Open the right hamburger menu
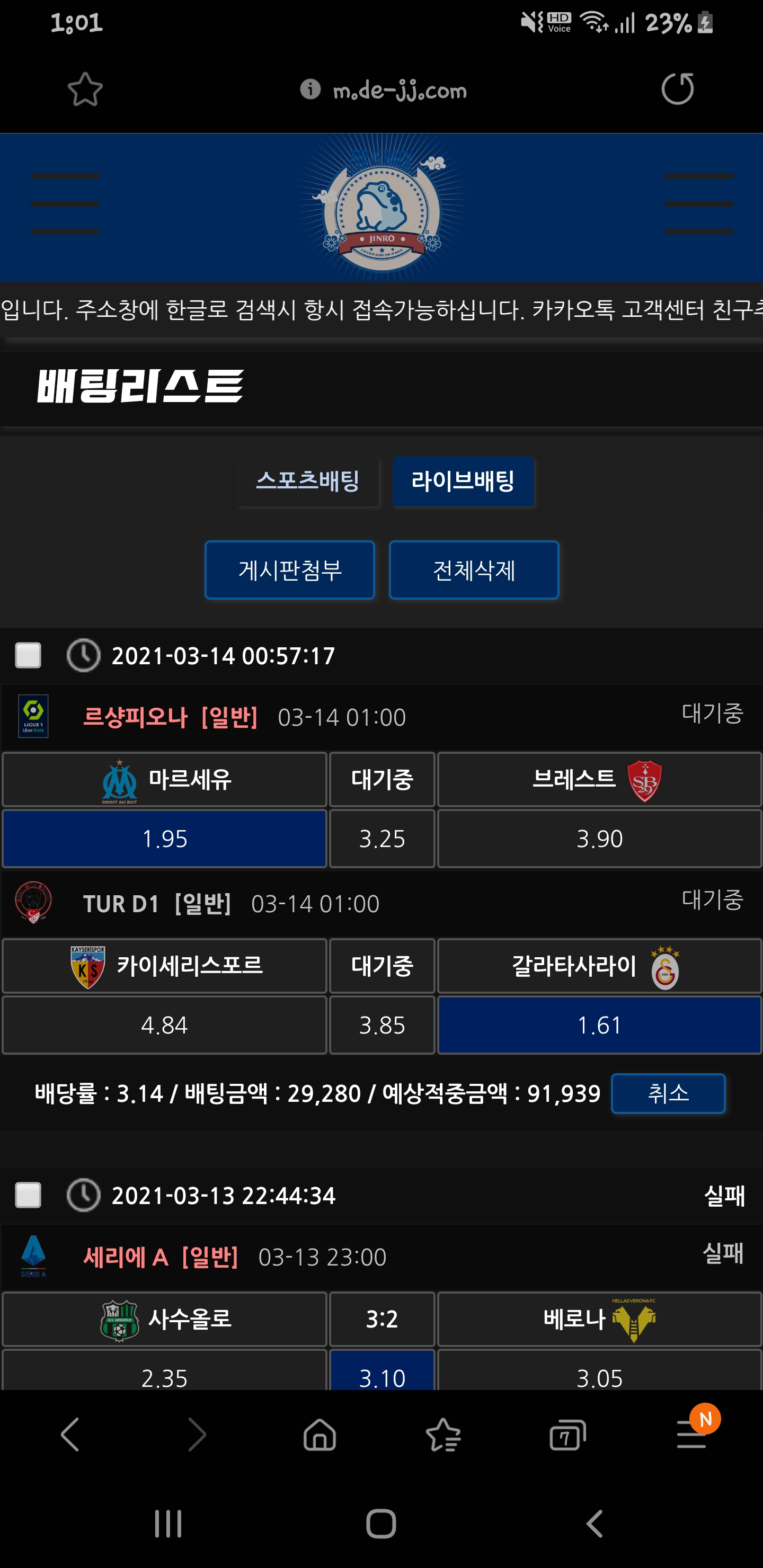 click(698, 204)
